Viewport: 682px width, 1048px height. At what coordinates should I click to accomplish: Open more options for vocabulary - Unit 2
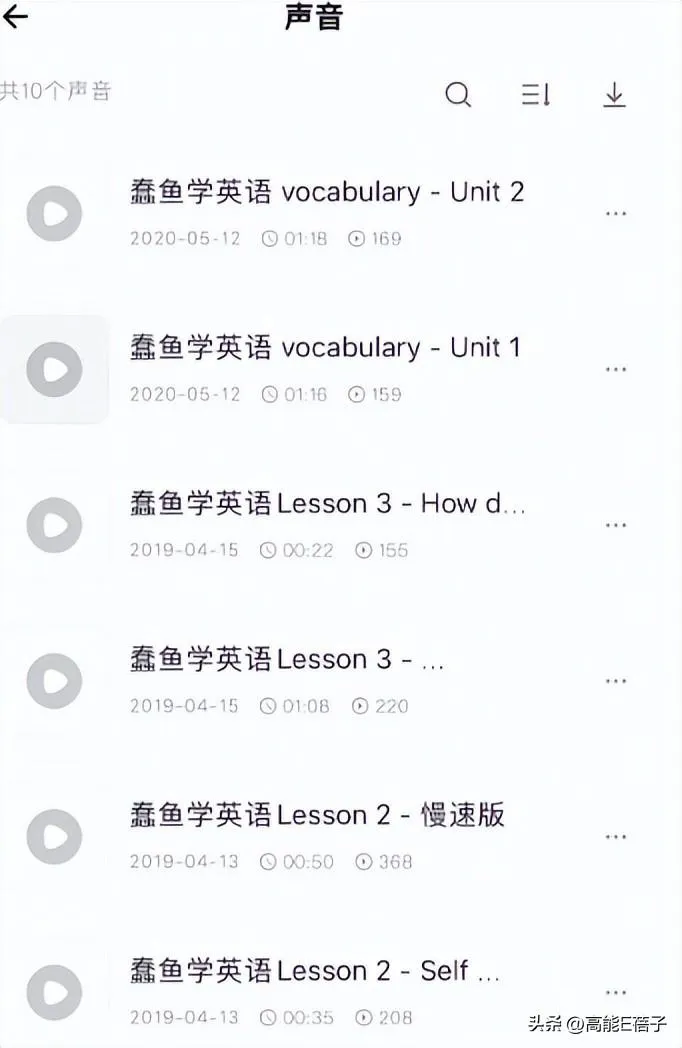click(616, 213)
